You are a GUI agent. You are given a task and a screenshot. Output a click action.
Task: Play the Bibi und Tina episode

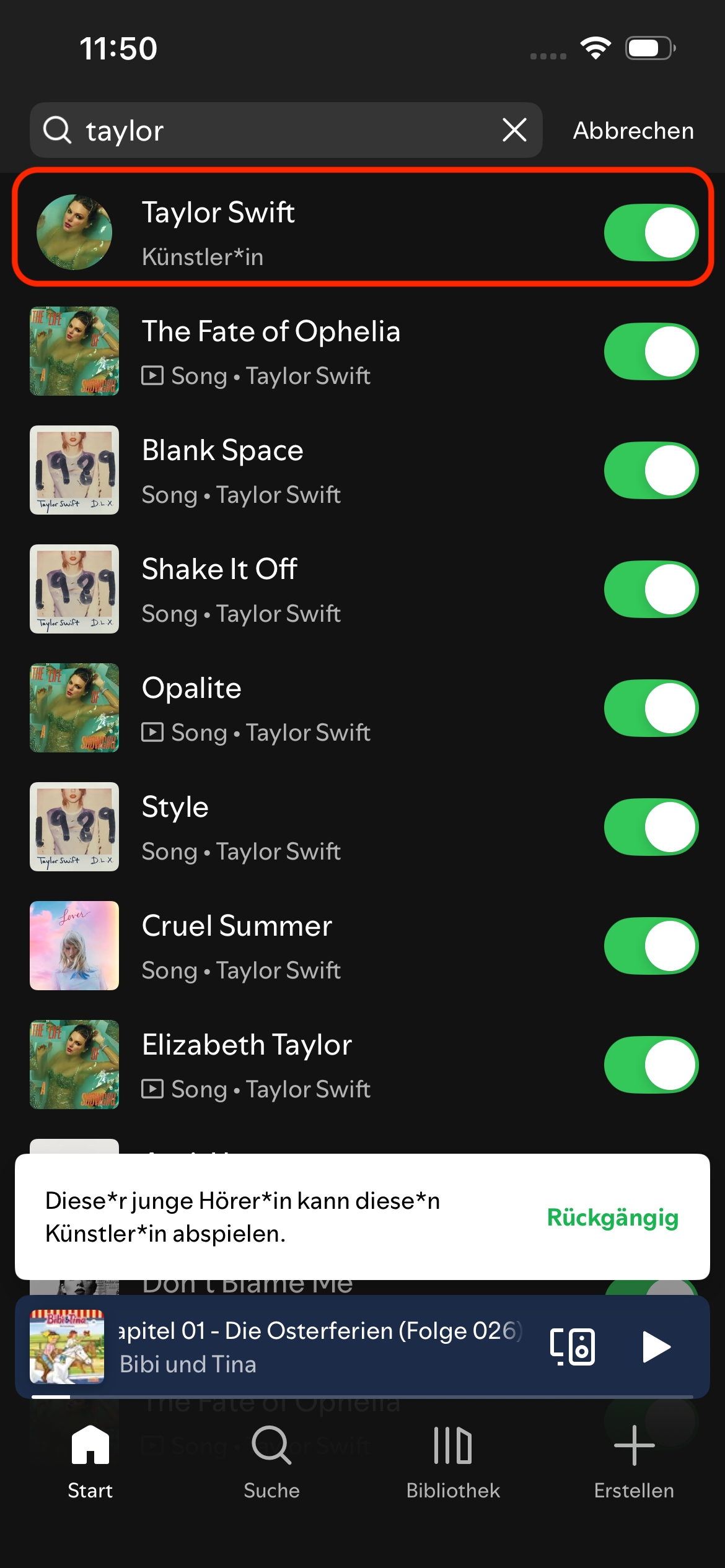click(x=656, y=1346)
